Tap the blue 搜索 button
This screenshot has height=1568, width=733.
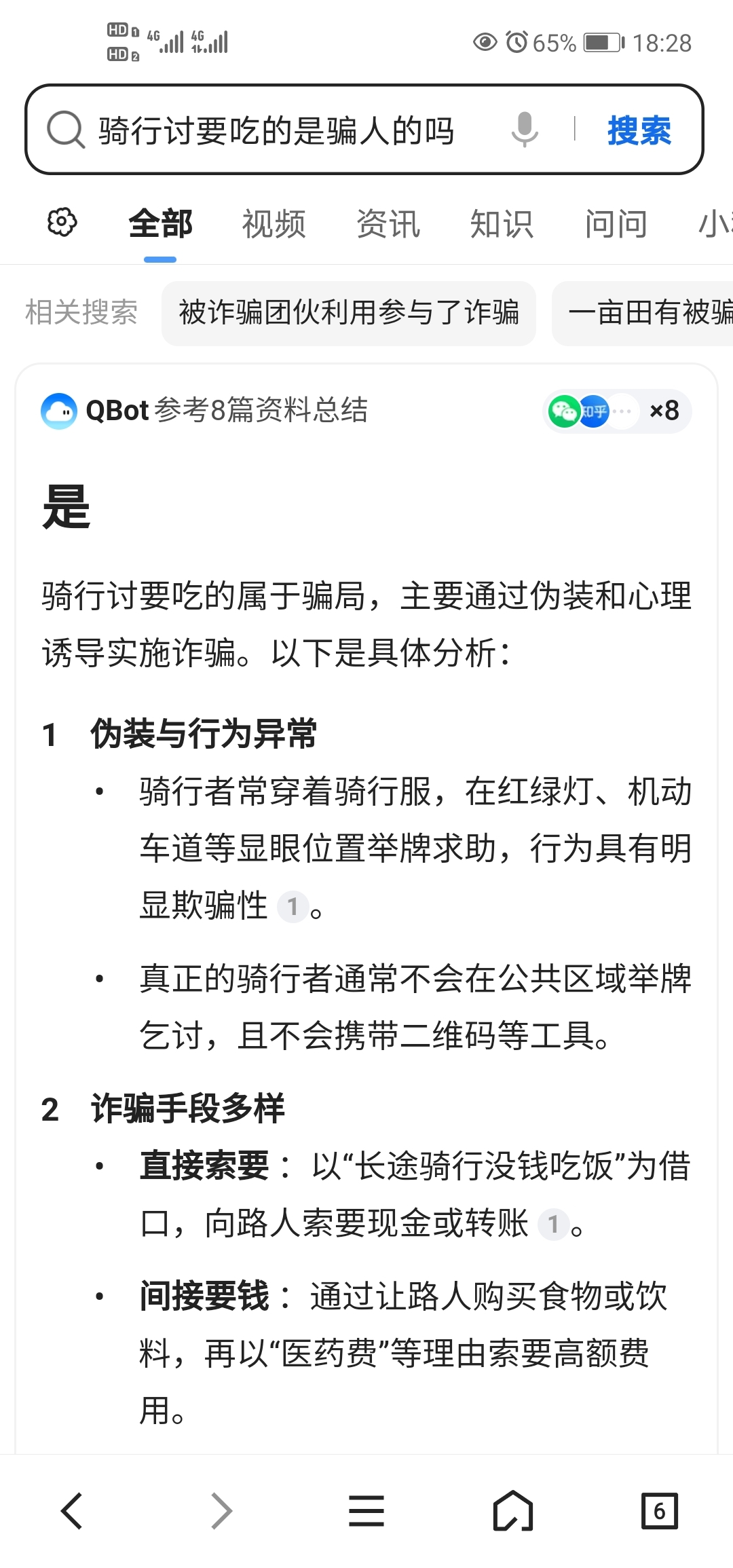(x=639, y=130)
